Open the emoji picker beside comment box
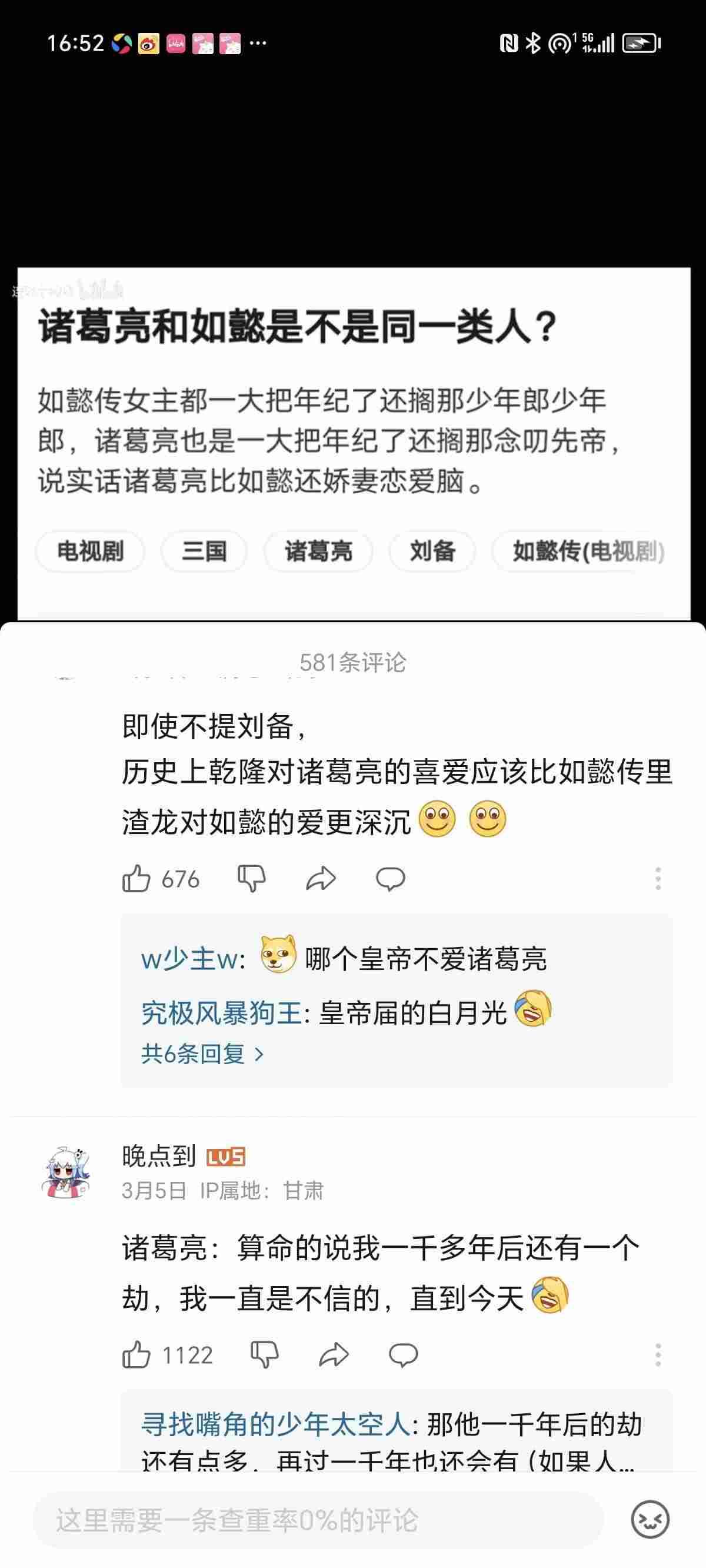 click(x=650, y=1520)
